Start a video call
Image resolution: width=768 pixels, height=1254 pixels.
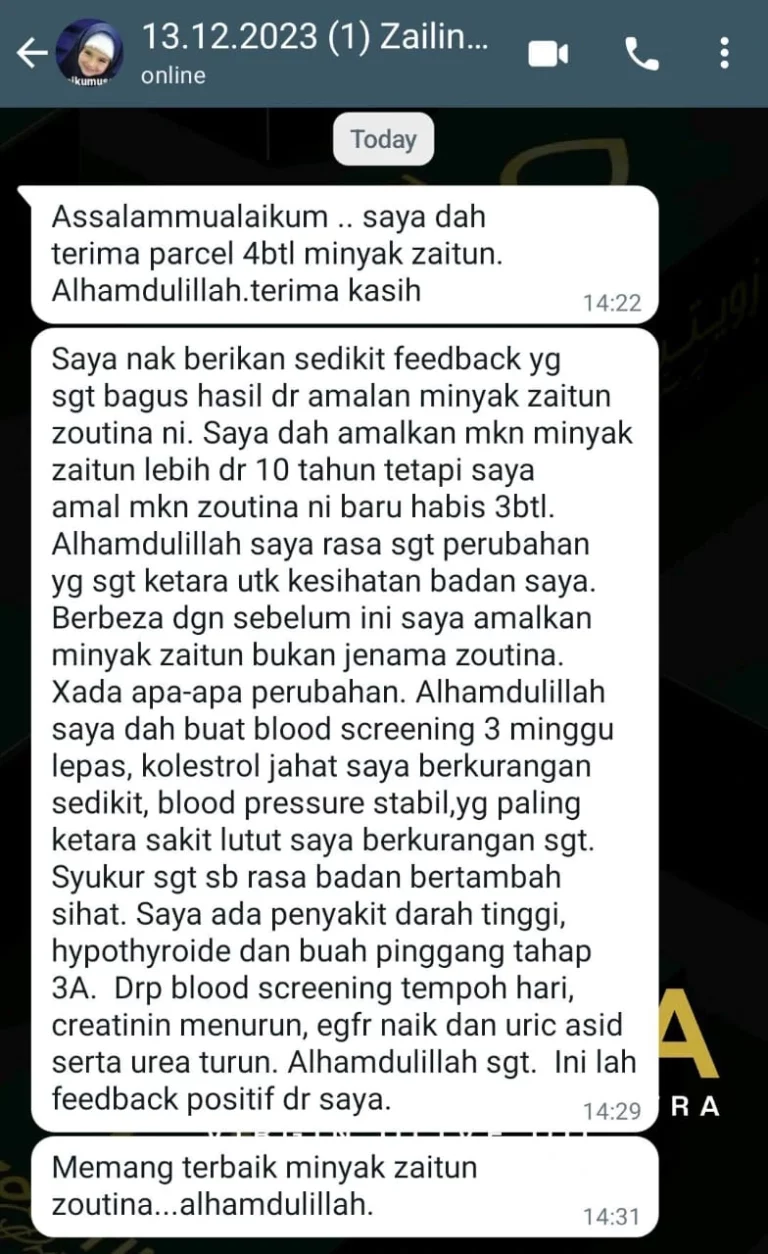[548, 54]
